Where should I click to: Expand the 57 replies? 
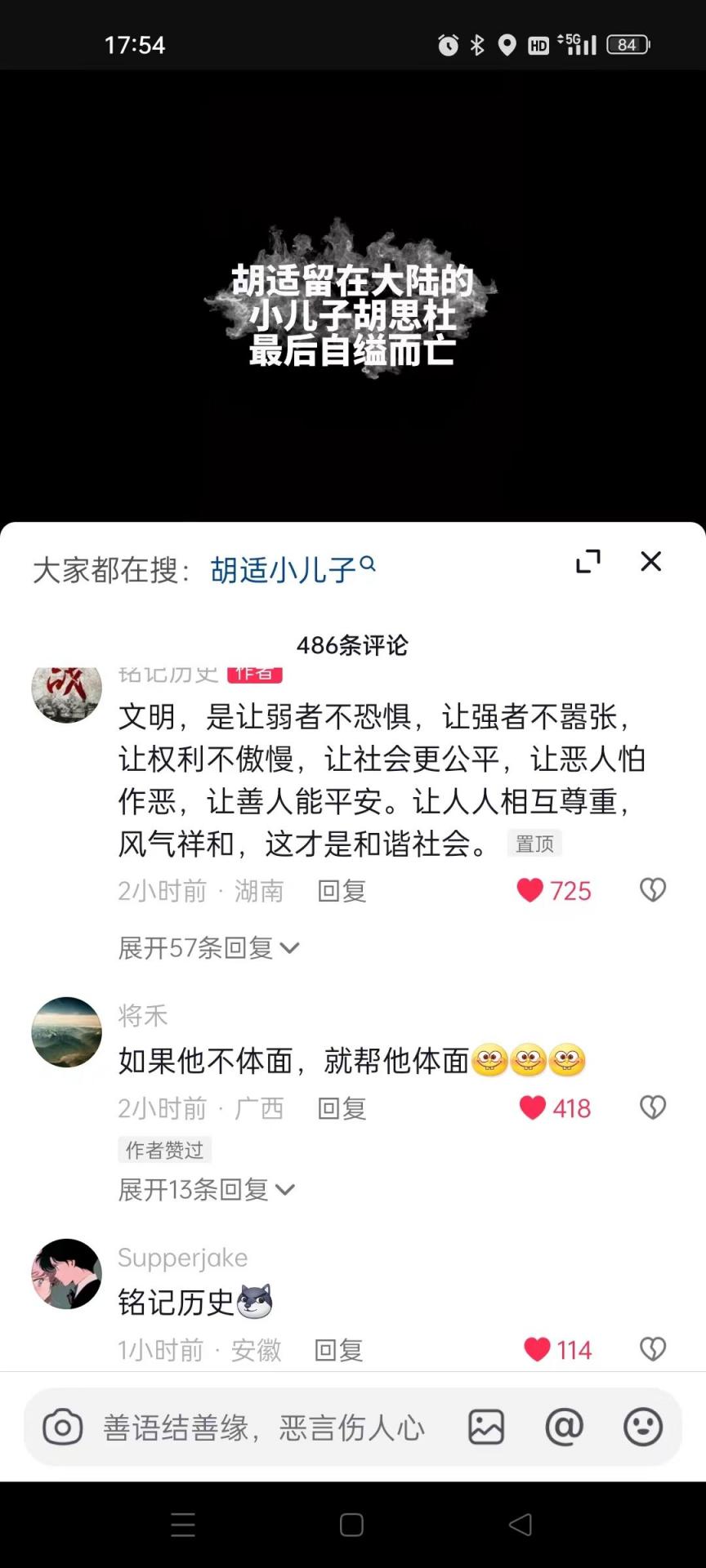coord(208,948)
